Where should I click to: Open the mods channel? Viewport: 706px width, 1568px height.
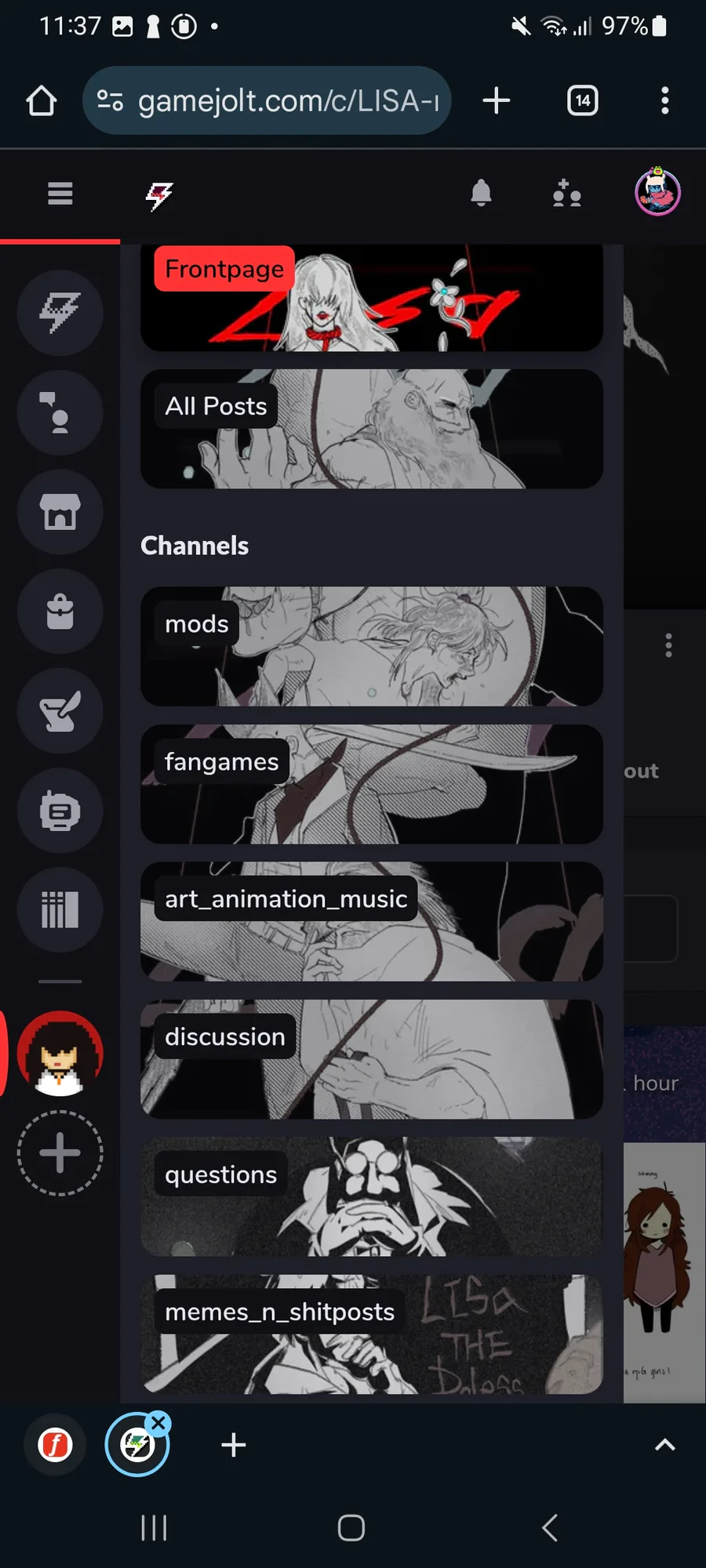[x=371, y=646]
